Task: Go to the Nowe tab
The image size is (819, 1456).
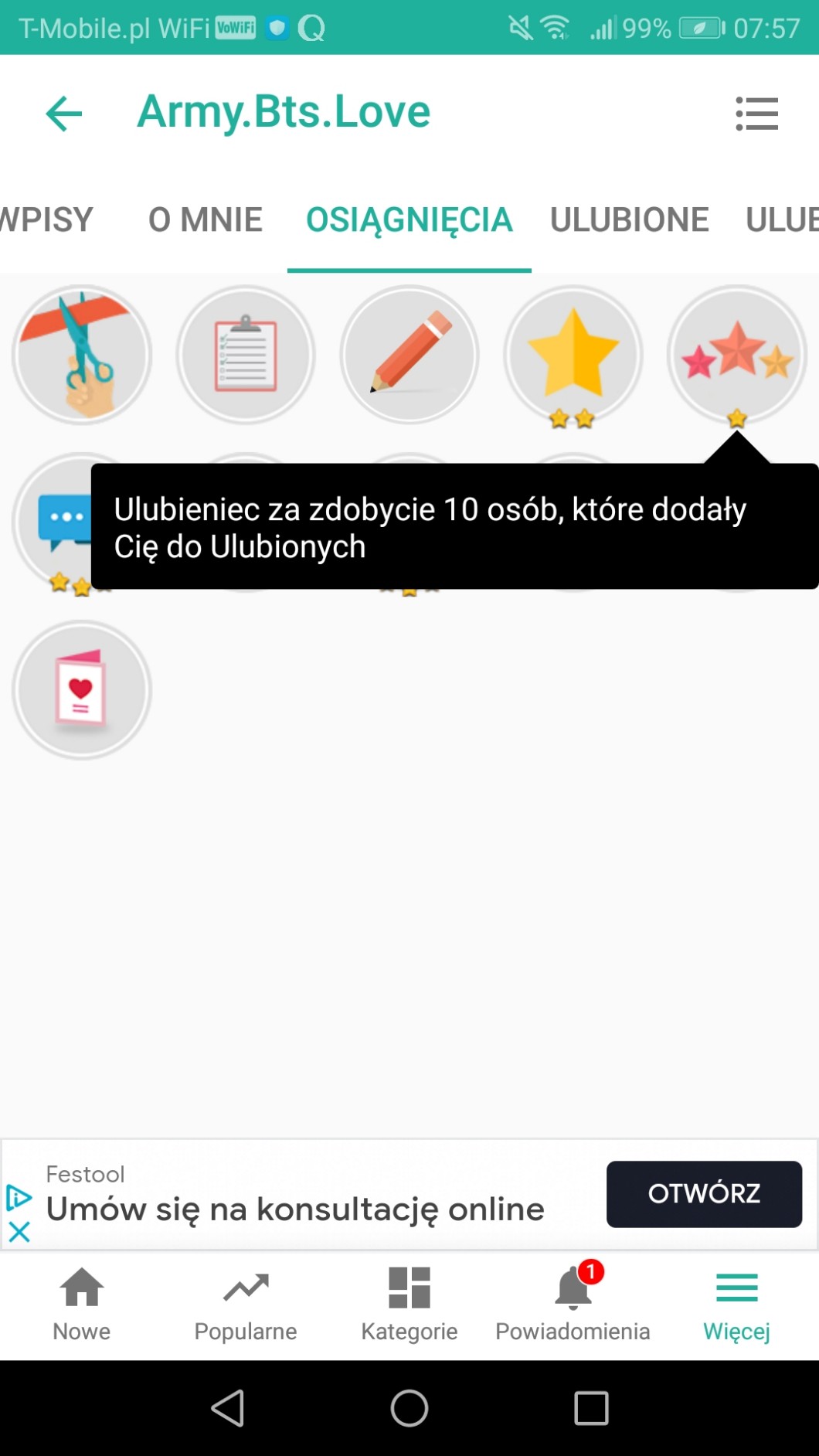Action: (x=82, y=1303)
